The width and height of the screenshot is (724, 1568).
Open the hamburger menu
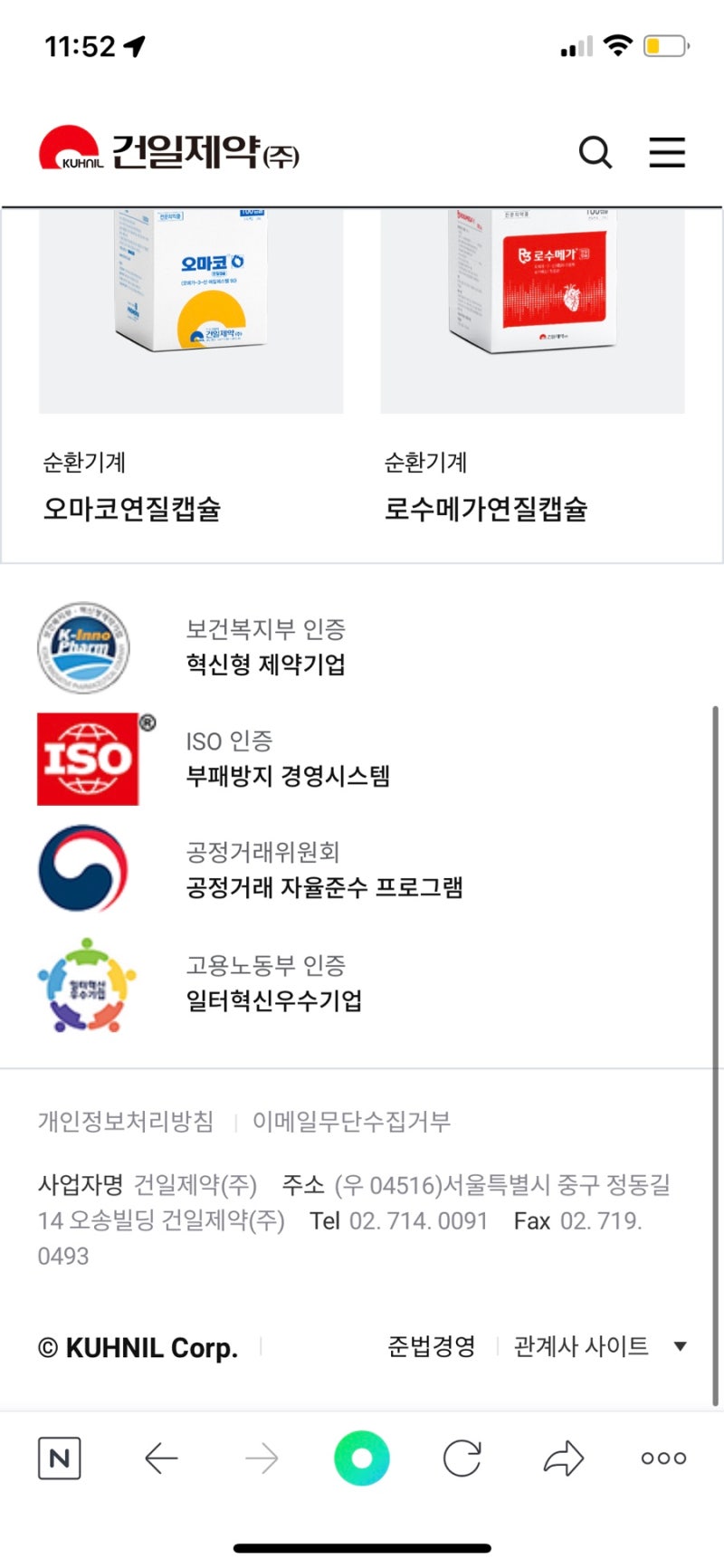667,152
